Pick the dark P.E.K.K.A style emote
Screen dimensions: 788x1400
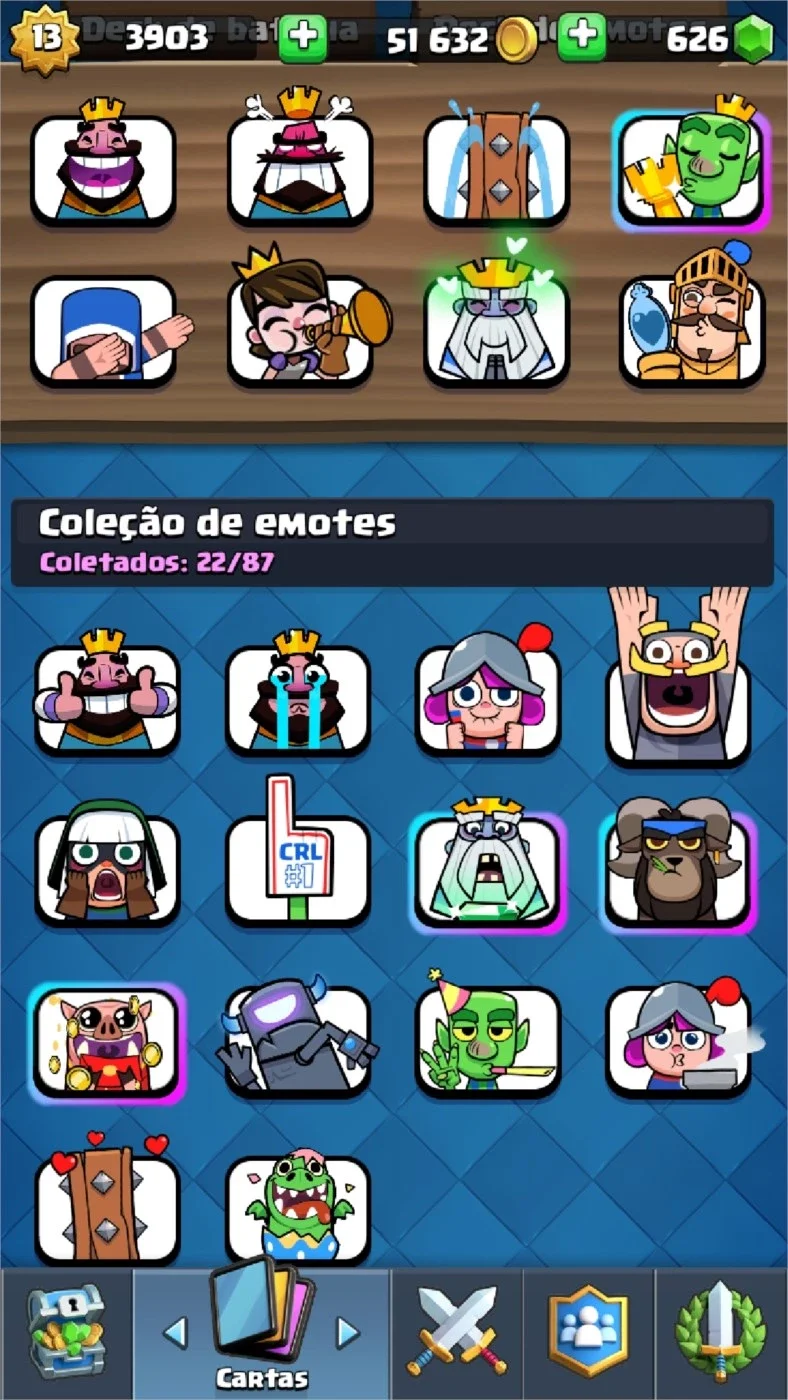click(x=298, y=1038)
